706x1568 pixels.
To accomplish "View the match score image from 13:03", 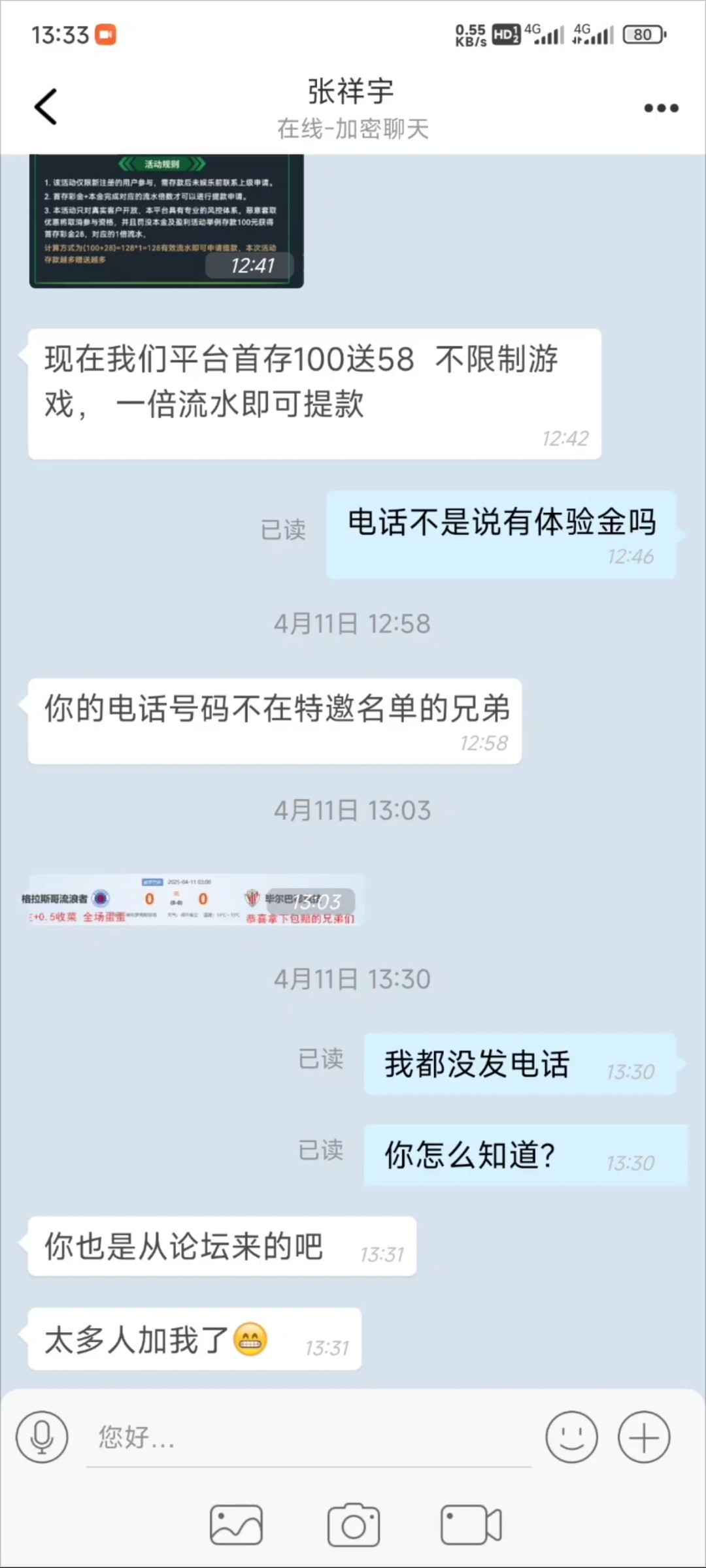I will (x=193, y=900).
